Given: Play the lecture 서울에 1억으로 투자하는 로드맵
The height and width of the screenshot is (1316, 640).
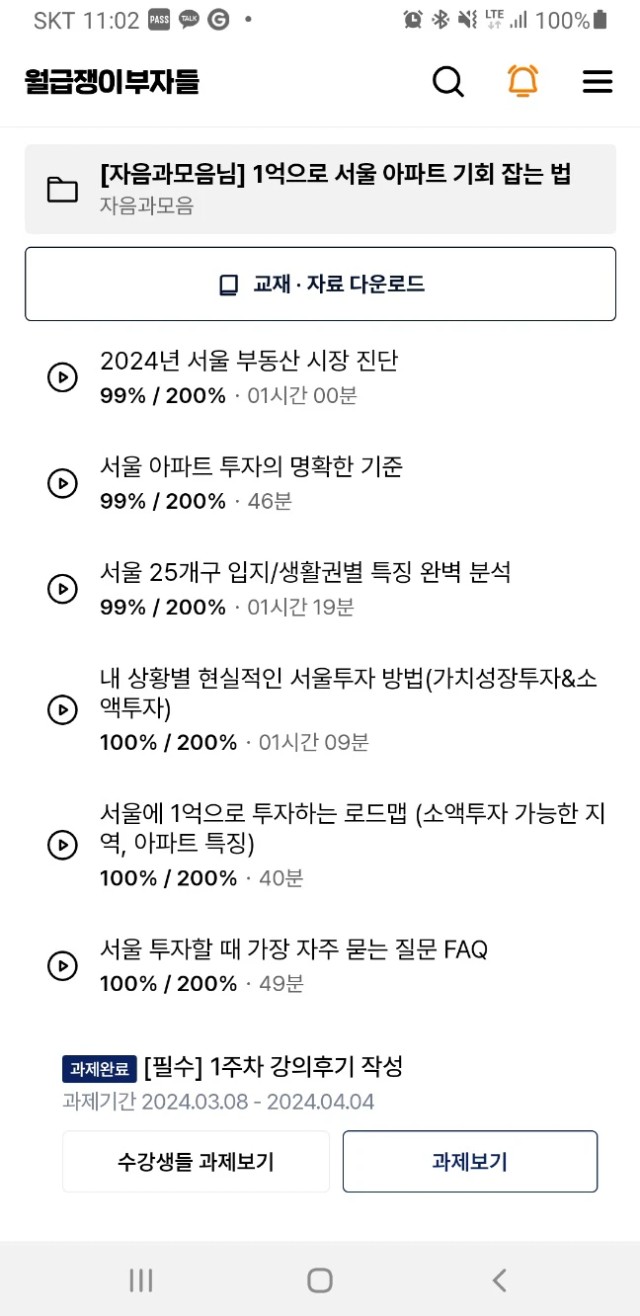Looking at the screenshot, I should pyautogui.click(x=62, y=845).
